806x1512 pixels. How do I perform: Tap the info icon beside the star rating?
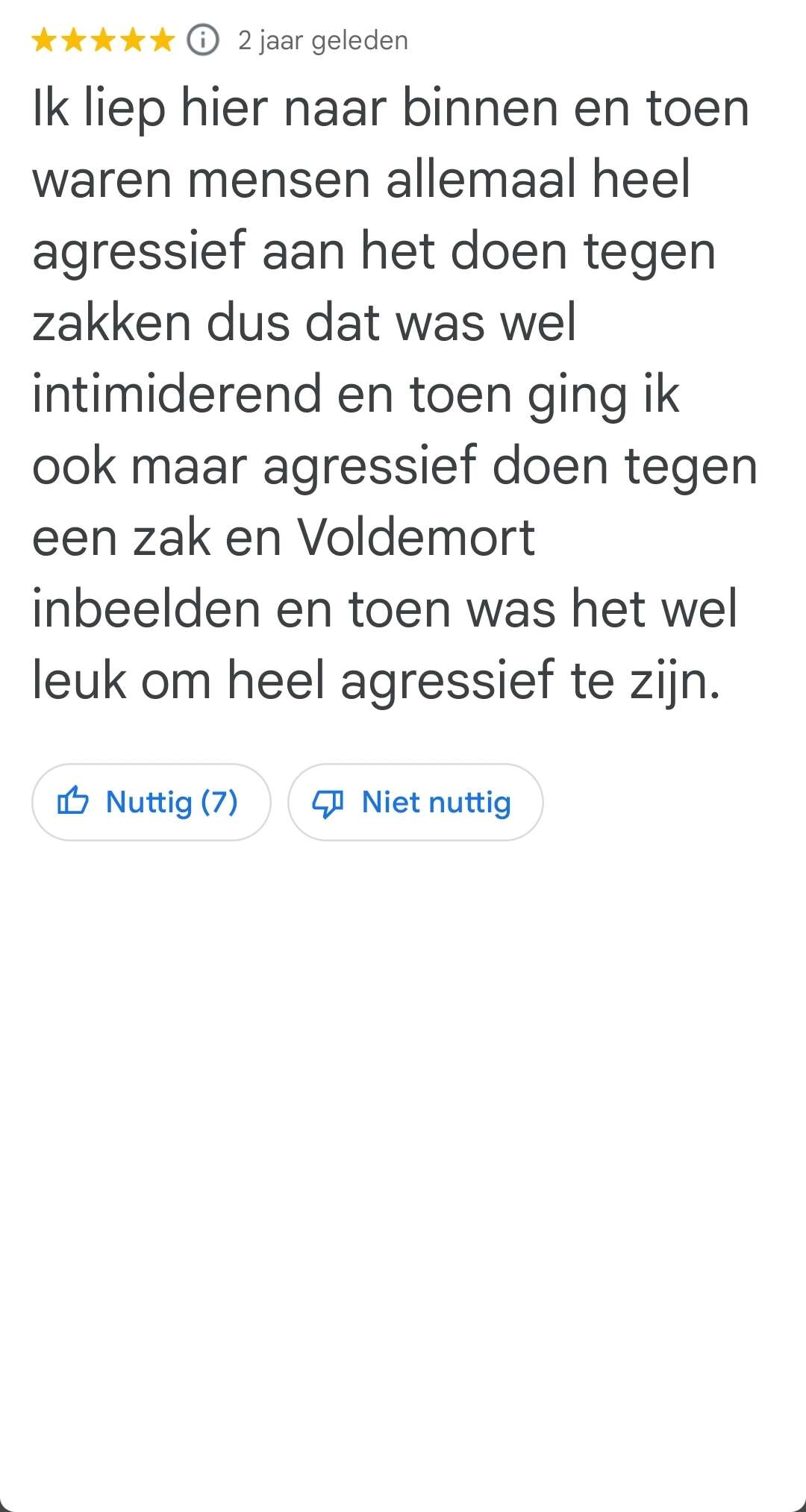pyautogui.click(x=203, y=40)
